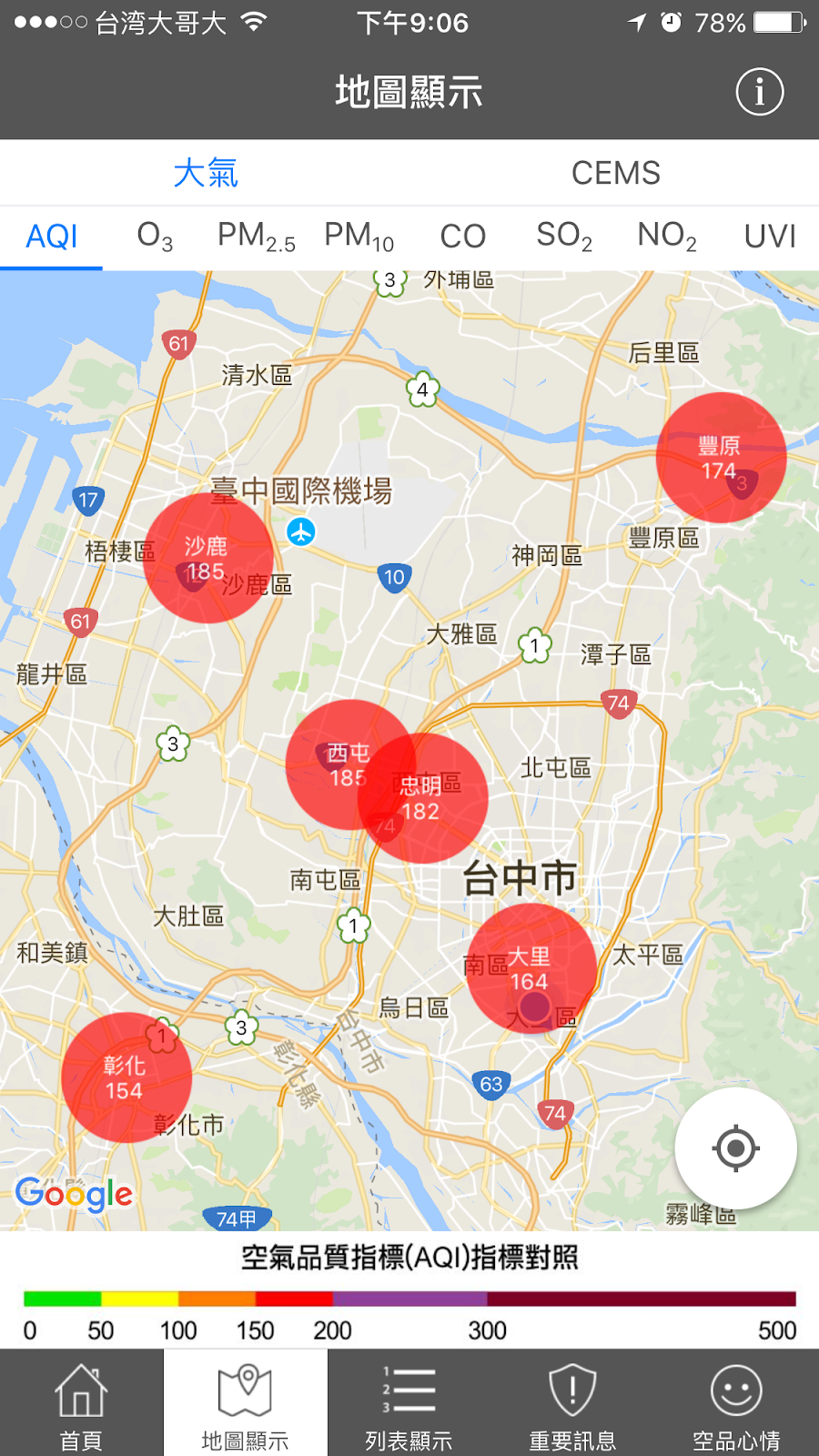
Task: Switch to the 空品心情 tab
Action: (737, 1402)
